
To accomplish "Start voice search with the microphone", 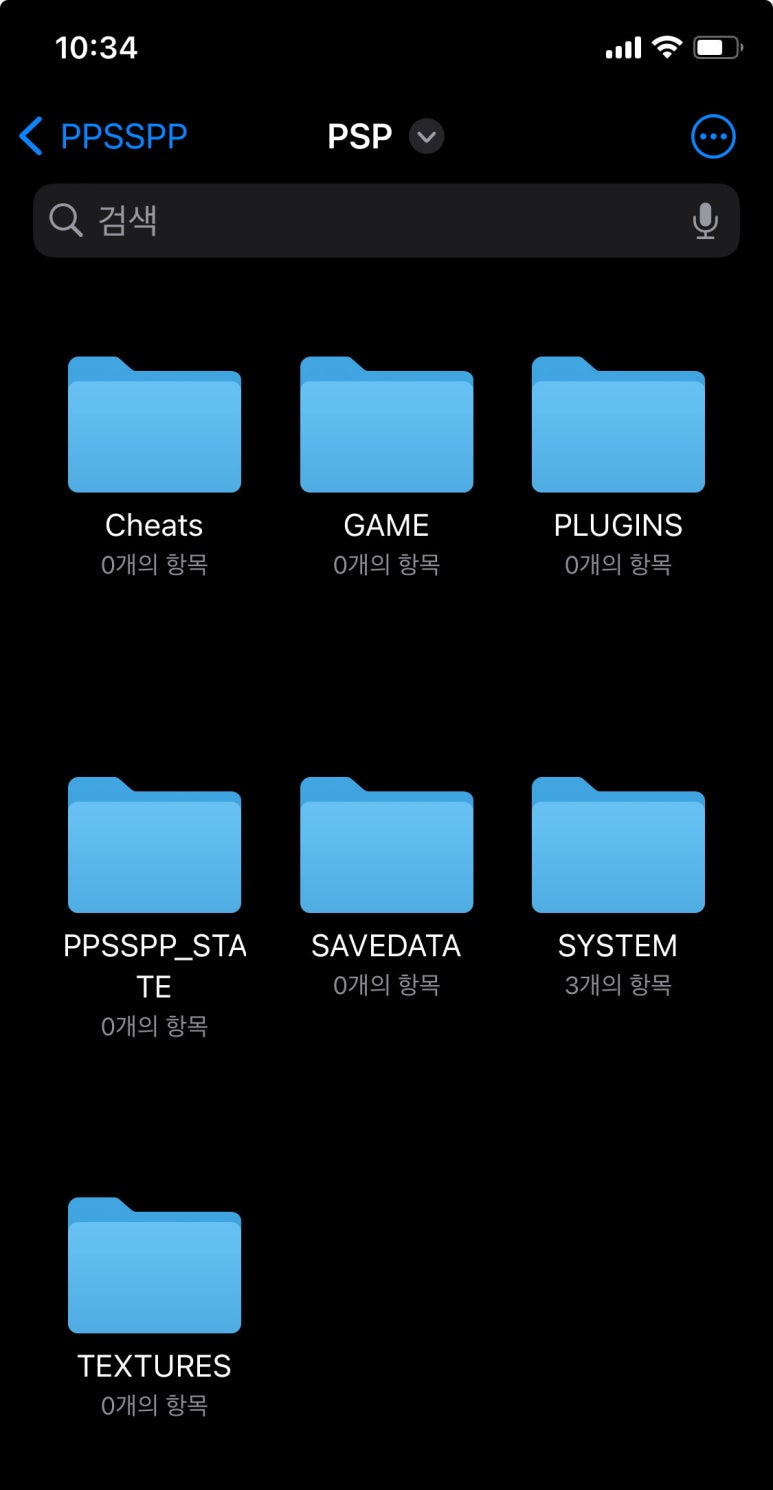I will 705,221.
